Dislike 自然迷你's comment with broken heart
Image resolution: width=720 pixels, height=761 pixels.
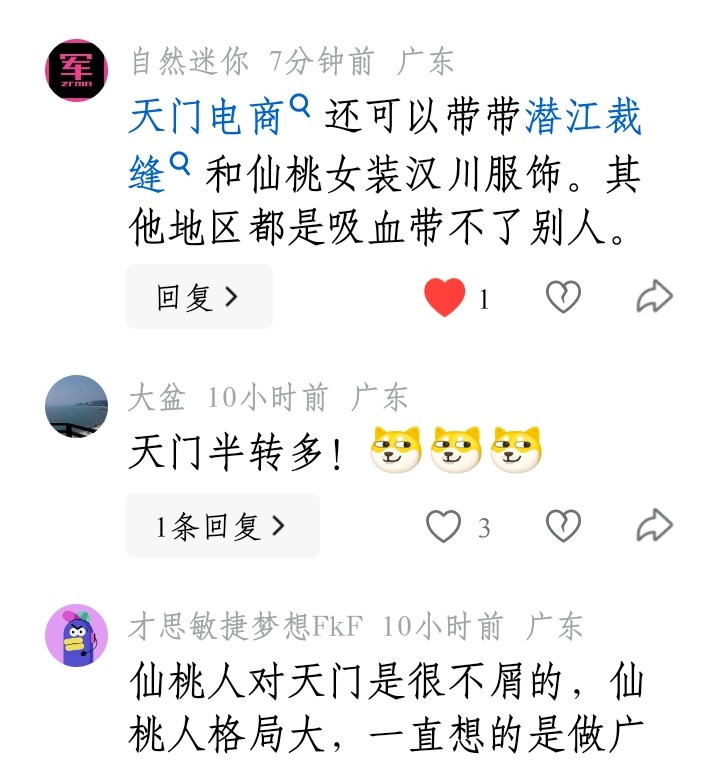(x=564, y=297)
